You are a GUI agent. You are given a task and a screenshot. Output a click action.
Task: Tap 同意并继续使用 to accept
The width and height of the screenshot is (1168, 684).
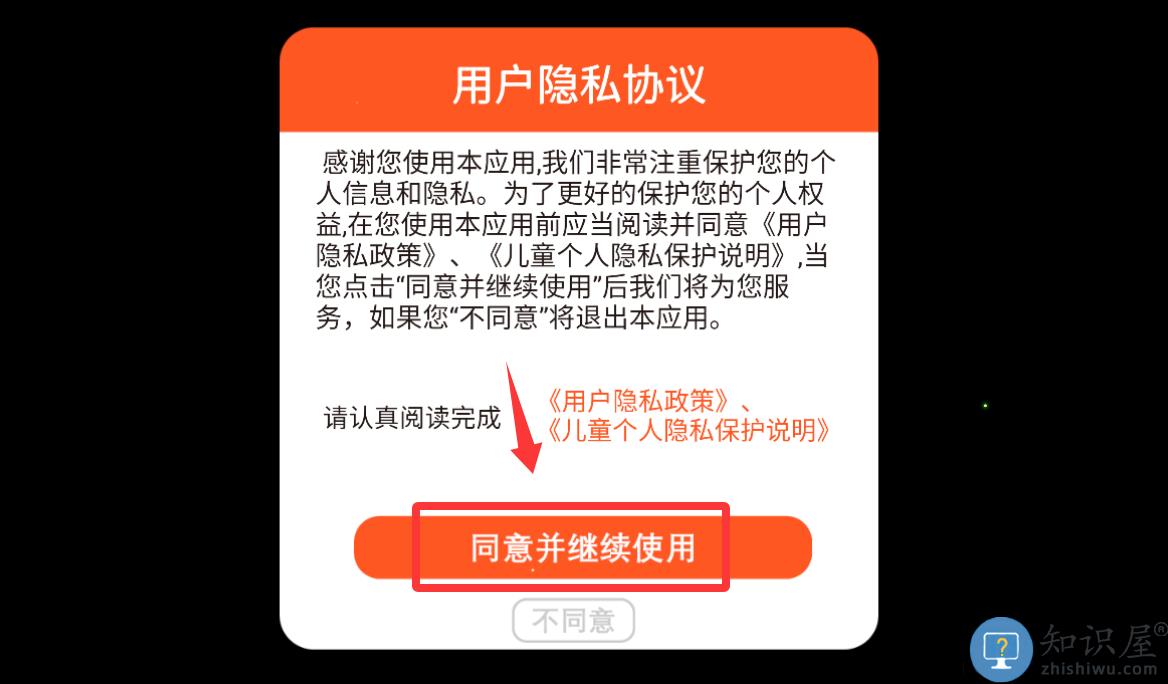click(x=582, y=548)
